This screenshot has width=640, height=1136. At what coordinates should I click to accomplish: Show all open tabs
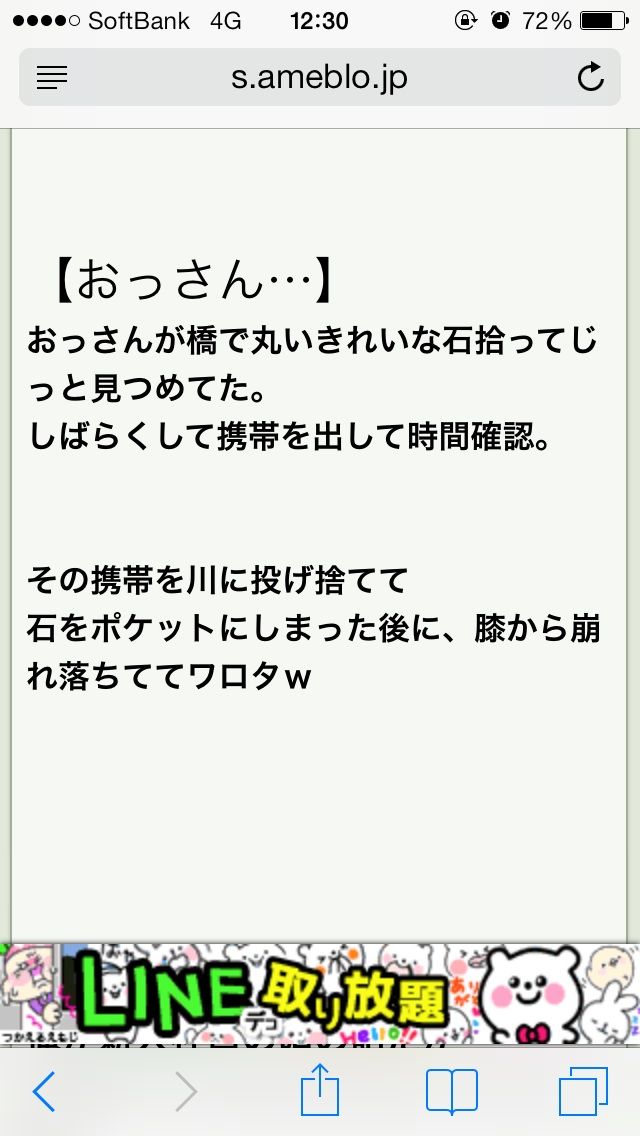(x=583, y=1091)
